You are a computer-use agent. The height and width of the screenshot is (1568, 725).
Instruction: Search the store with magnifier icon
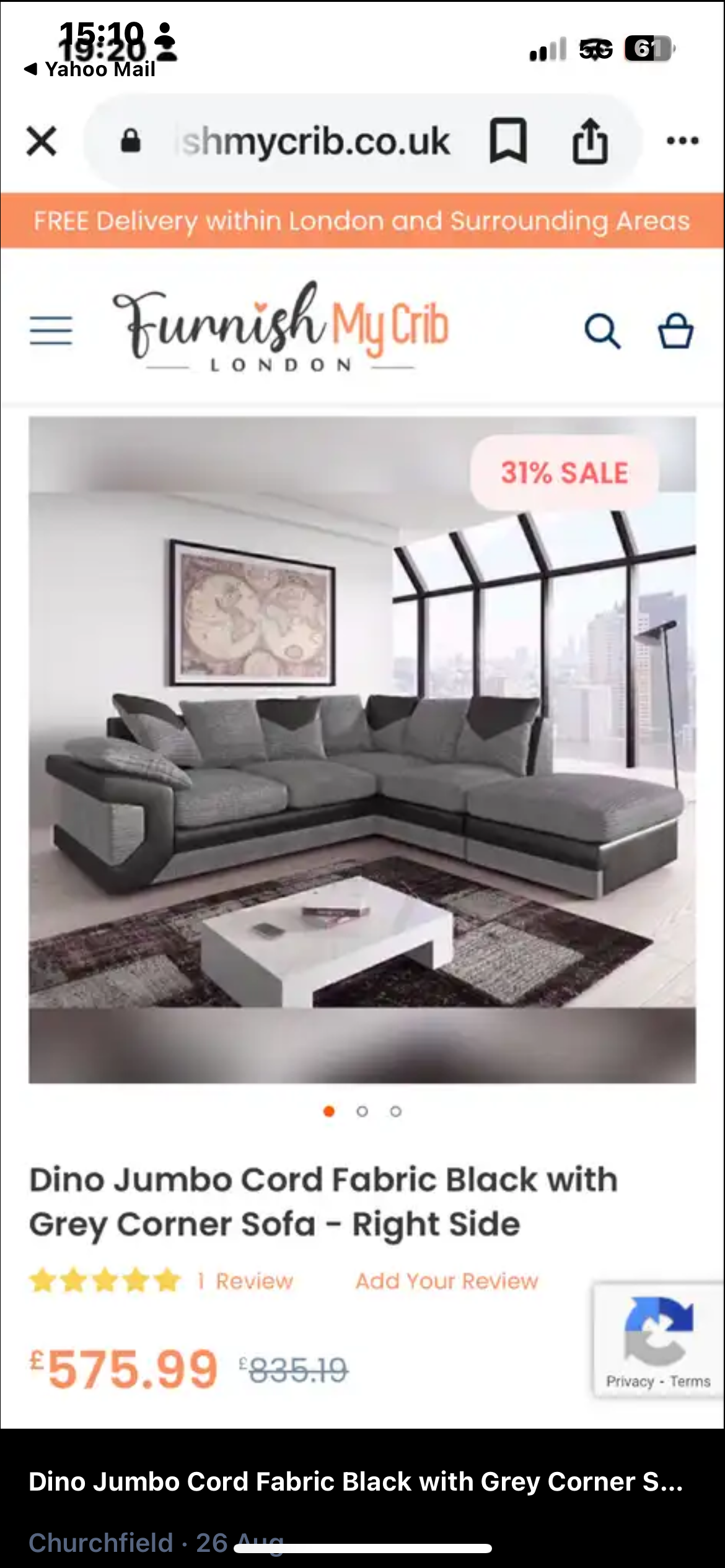point(602,331)
